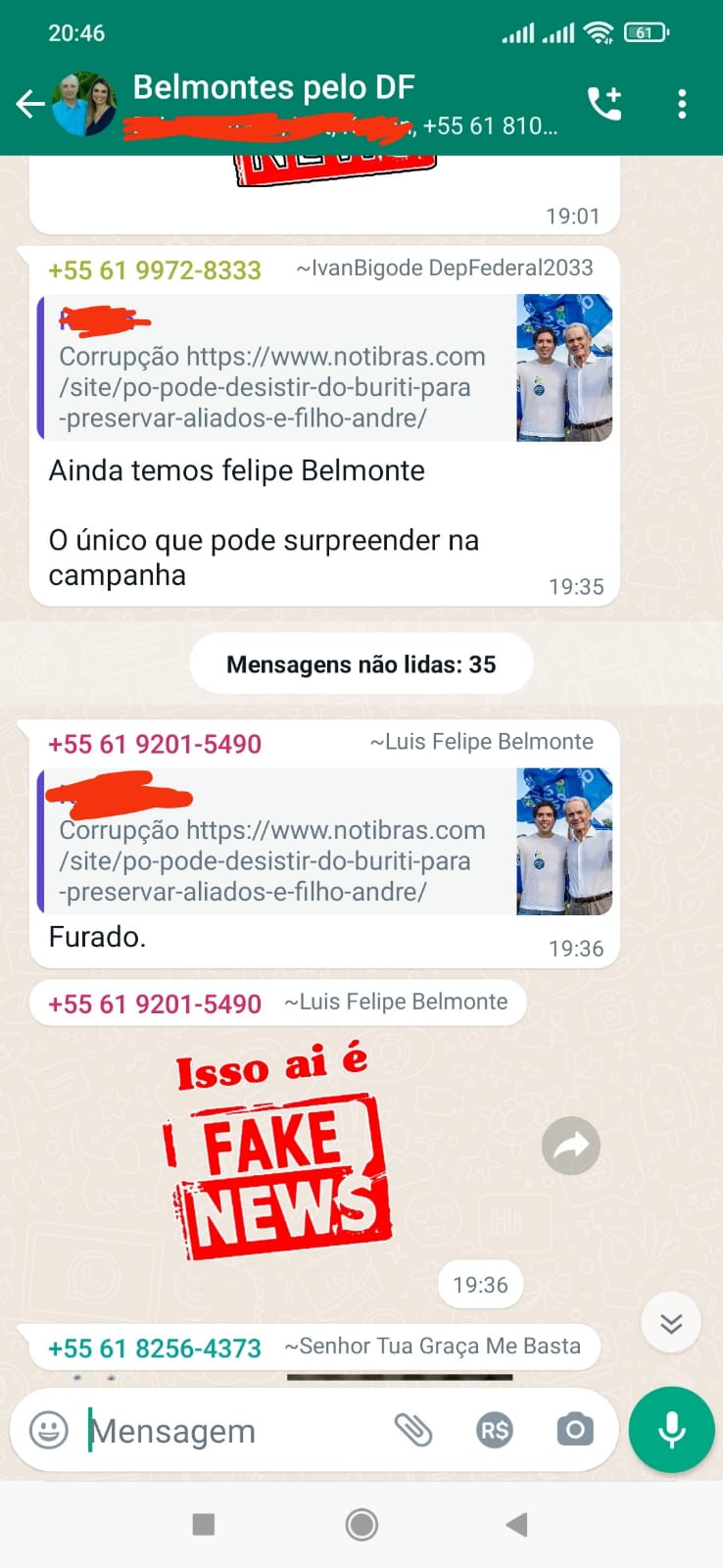Open the overflow menu
The image size is (723, 1568).
tap(682, 103)
